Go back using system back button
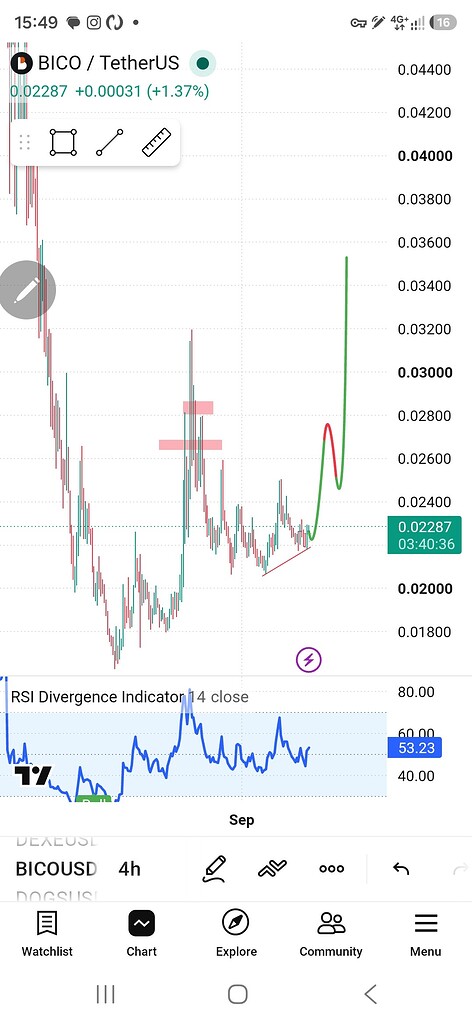Image resolution: width=472 pixels, height=1024 pixels. (370, 995)
